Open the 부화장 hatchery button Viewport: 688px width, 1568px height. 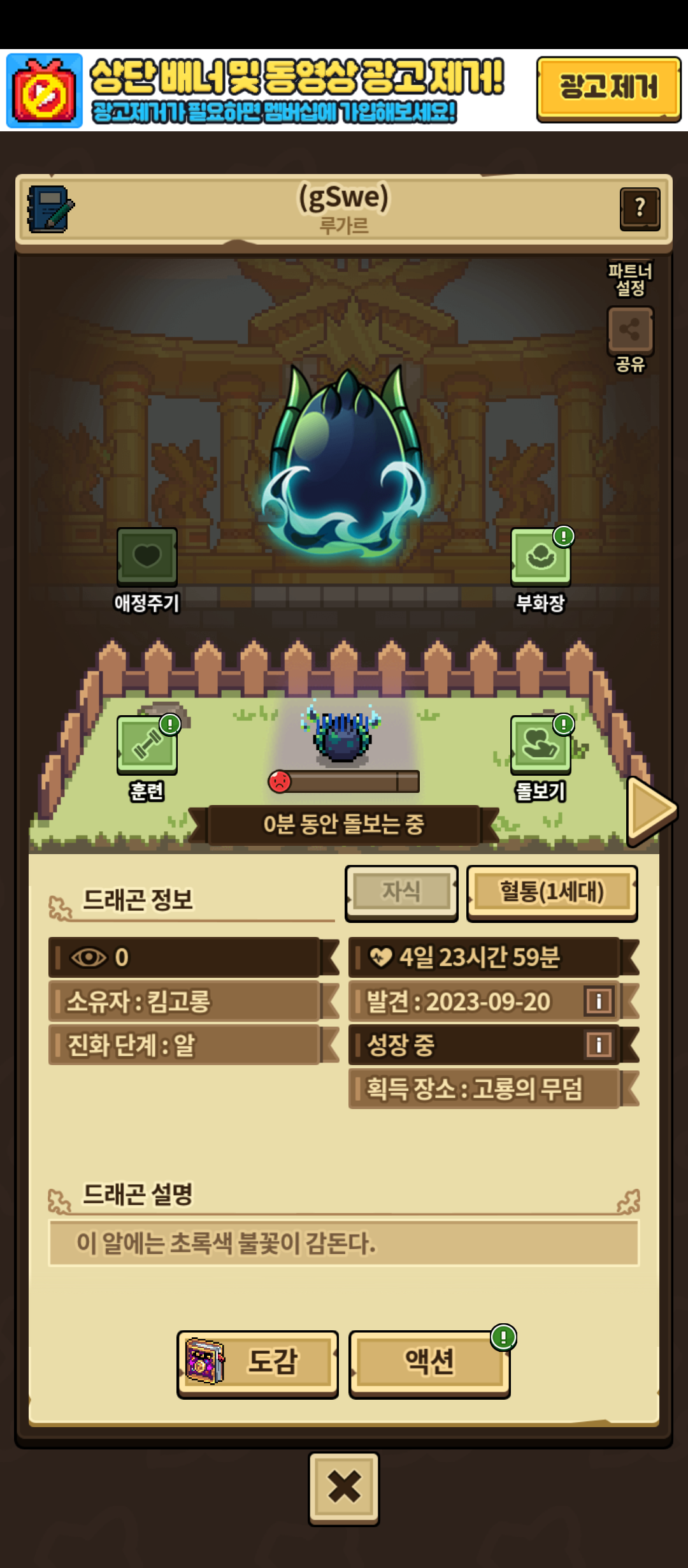click(x=540, y=557)
